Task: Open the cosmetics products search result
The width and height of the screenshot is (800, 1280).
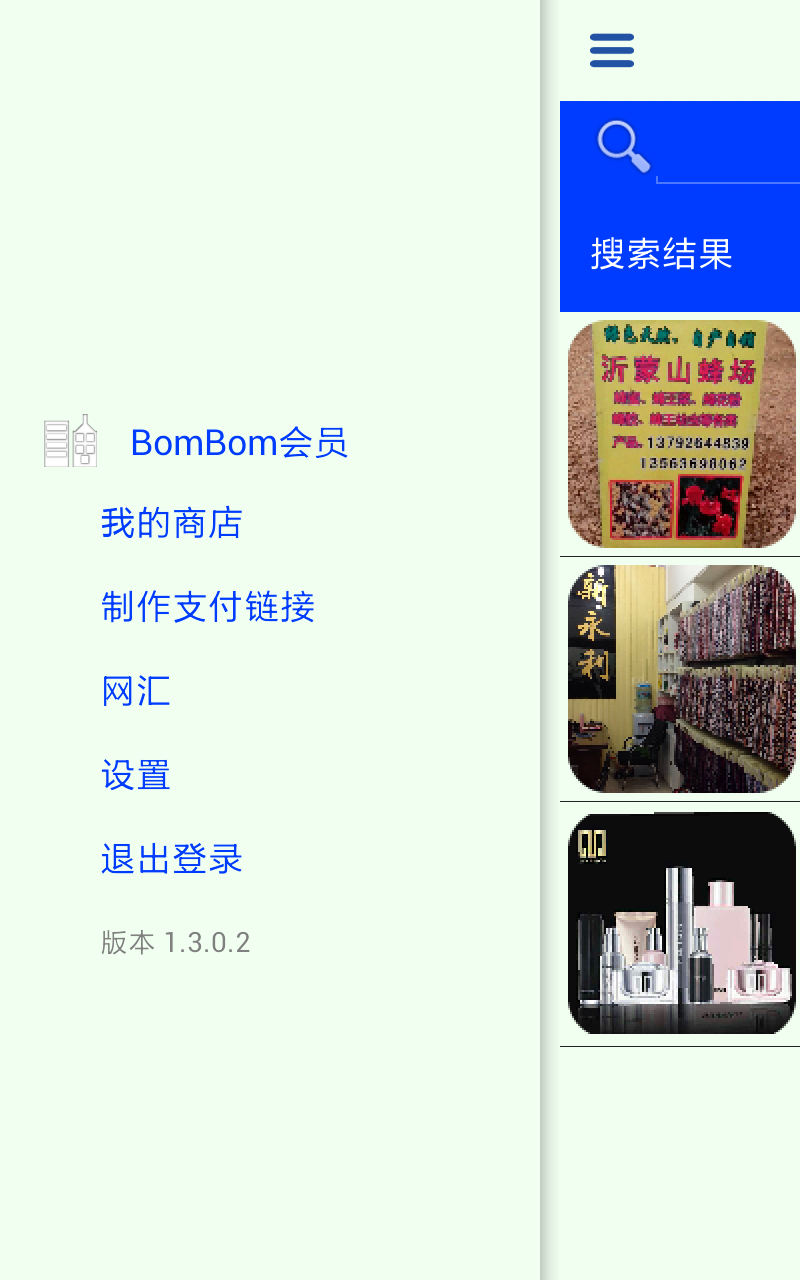Action: pos(681,923)
